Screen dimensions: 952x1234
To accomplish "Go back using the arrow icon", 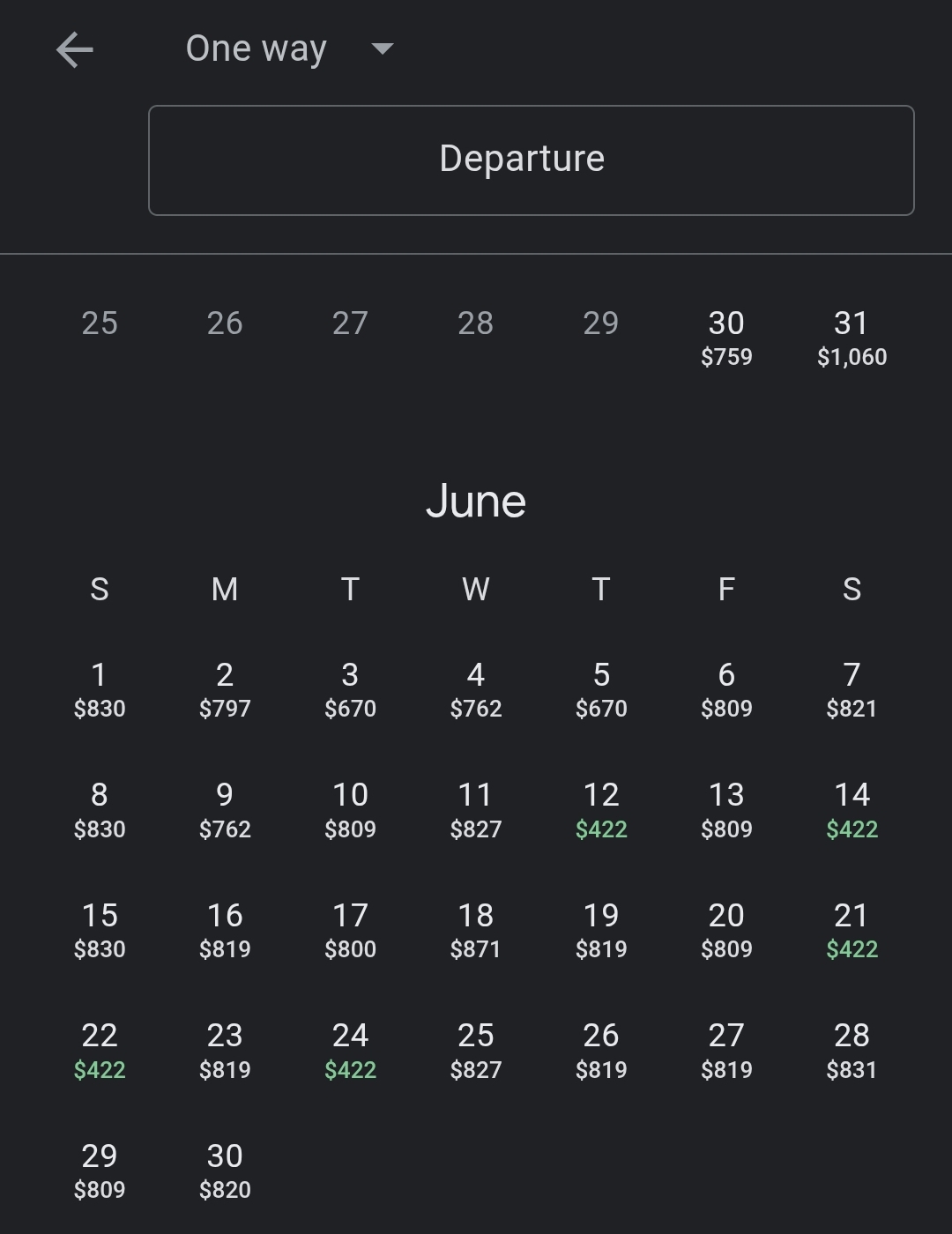I will [x=75, y=49].
